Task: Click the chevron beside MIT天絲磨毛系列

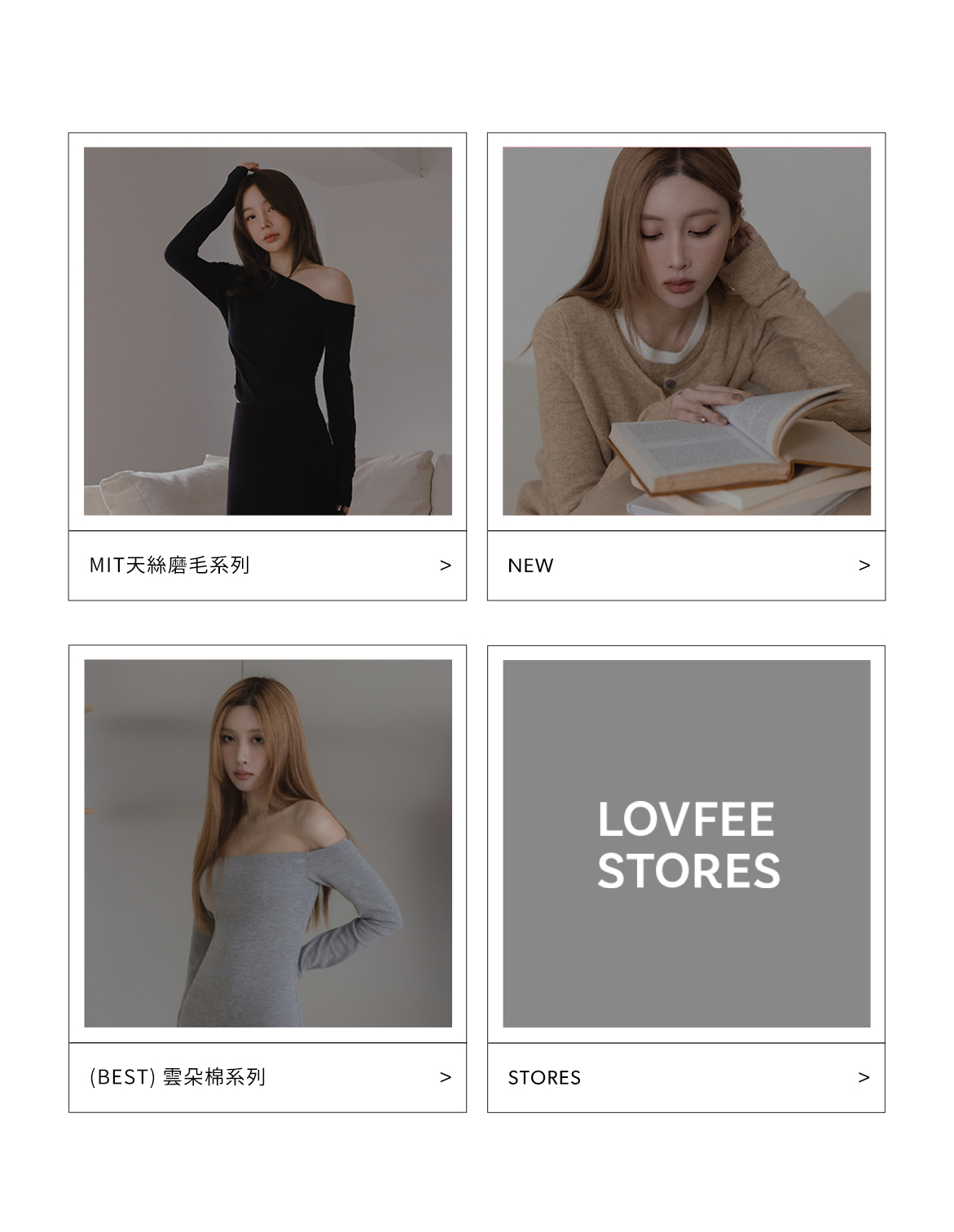Action: [x=445, y=565]
